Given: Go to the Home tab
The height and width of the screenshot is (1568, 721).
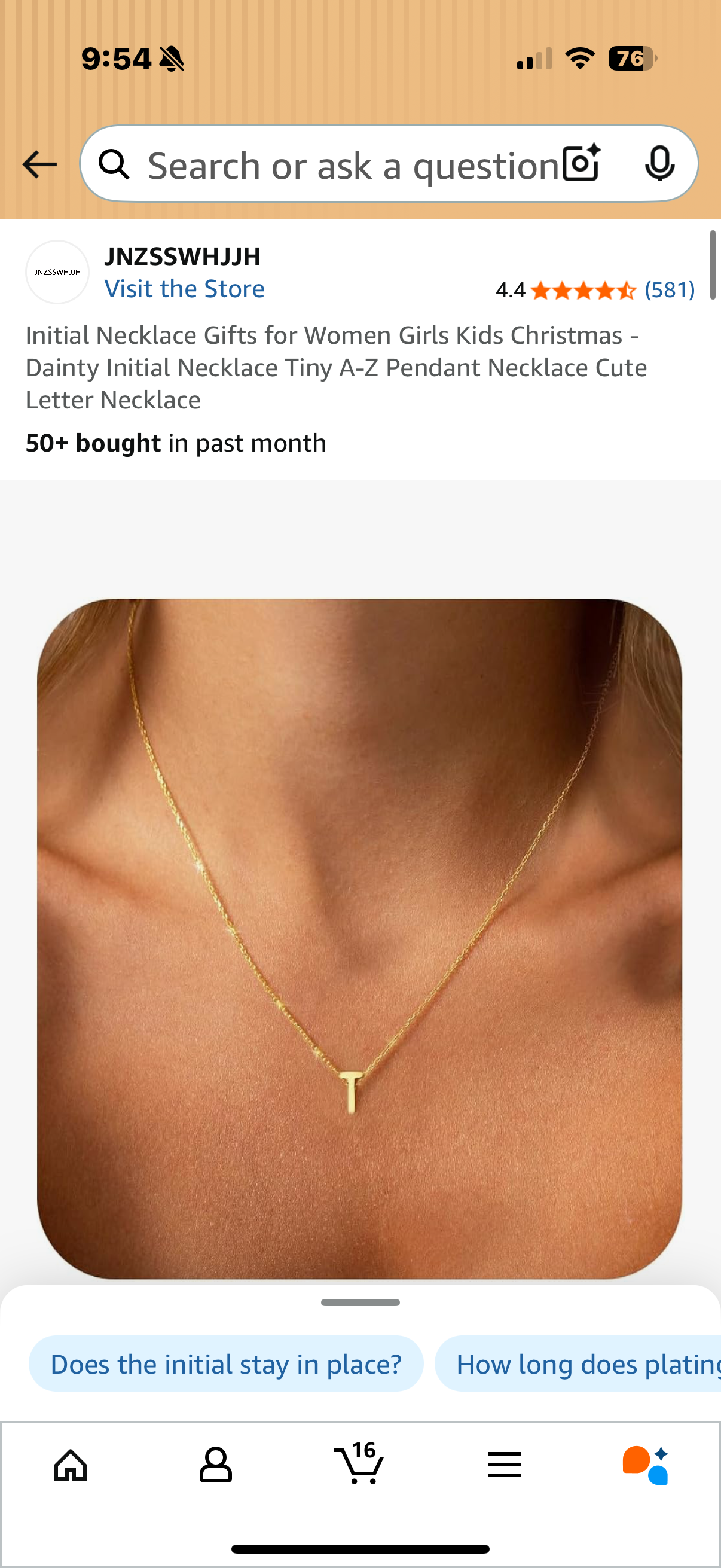Looking at the screenshot, I should coord(71,1465).
